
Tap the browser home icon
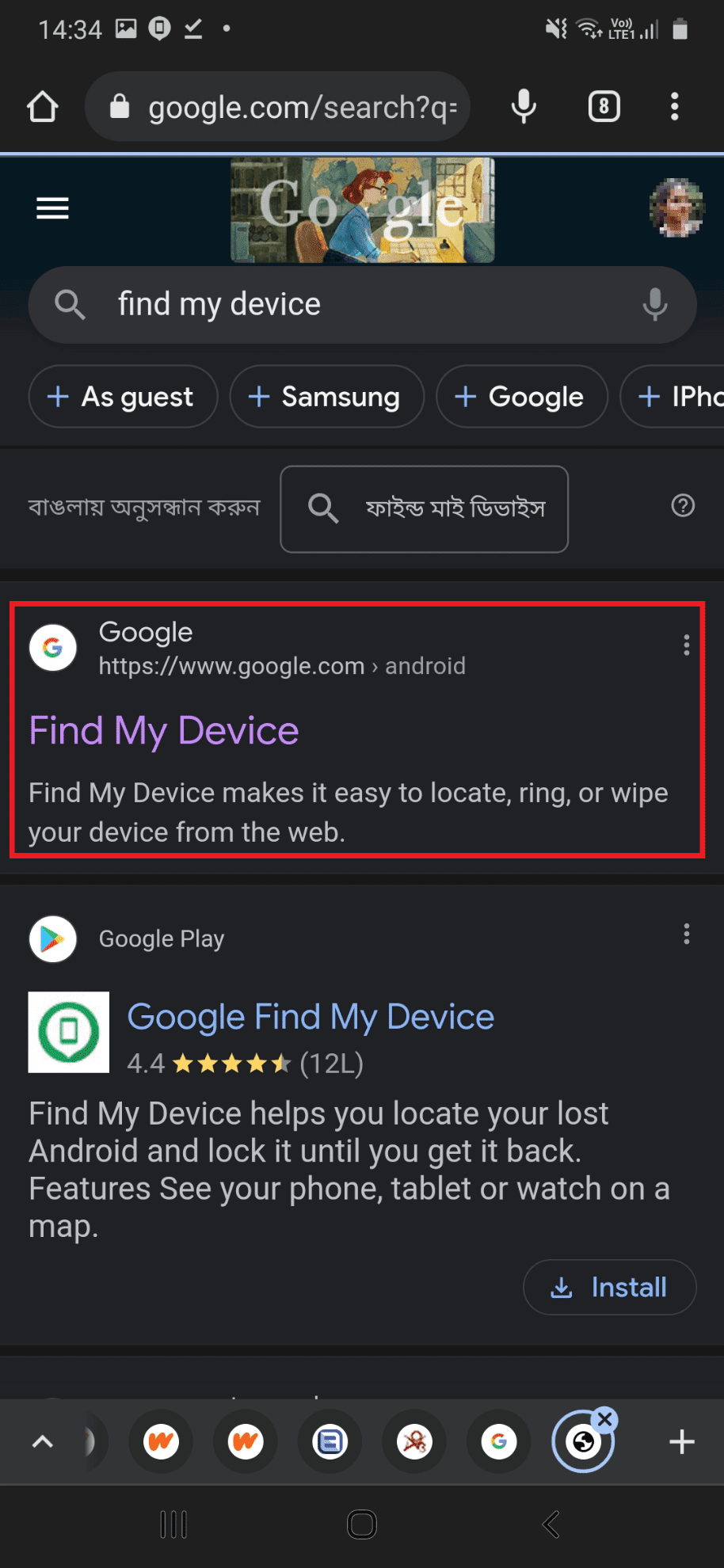[x=43, y=107]
